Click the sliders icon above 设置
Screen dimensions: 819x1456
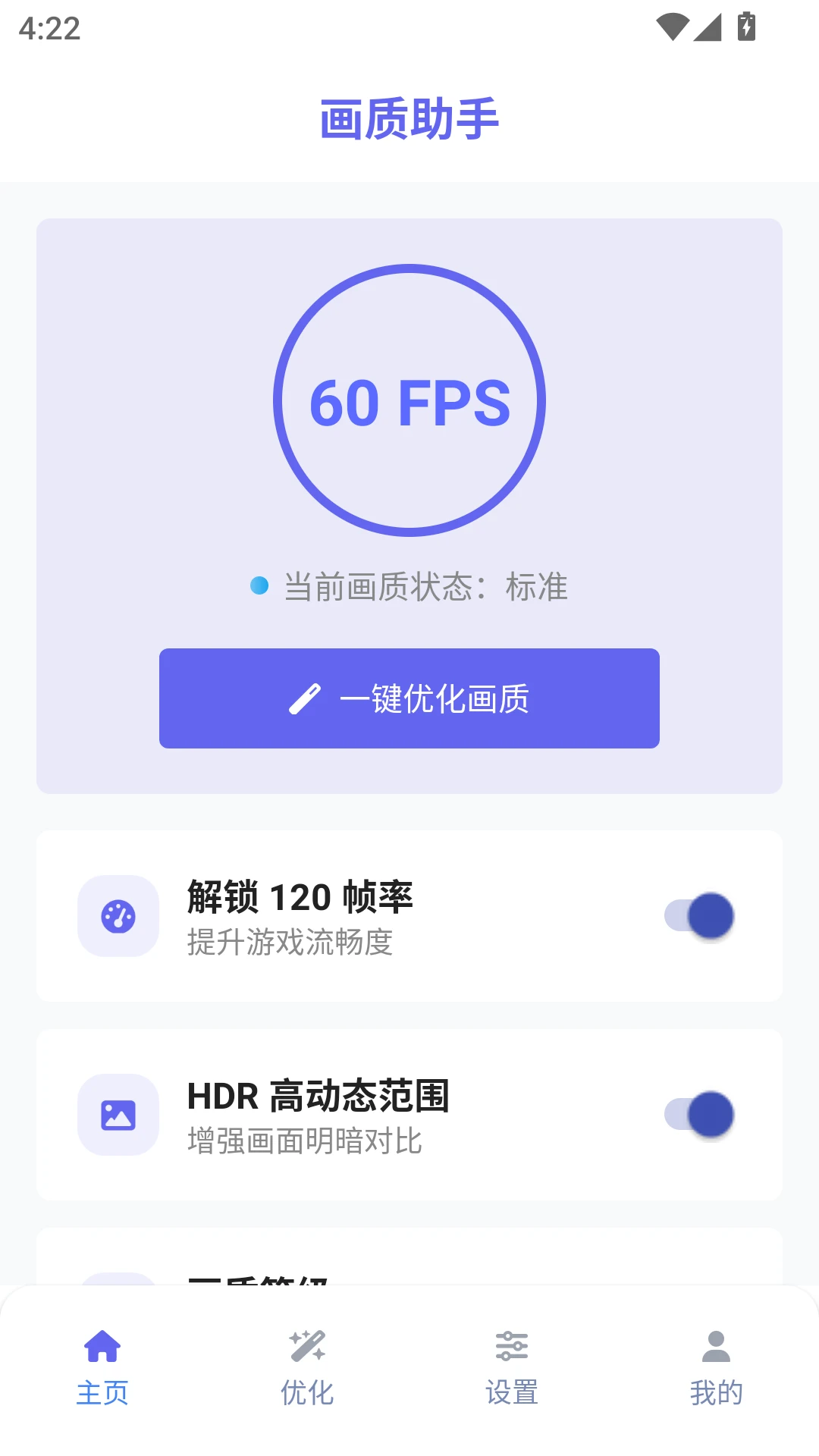tap(511, 1345)
